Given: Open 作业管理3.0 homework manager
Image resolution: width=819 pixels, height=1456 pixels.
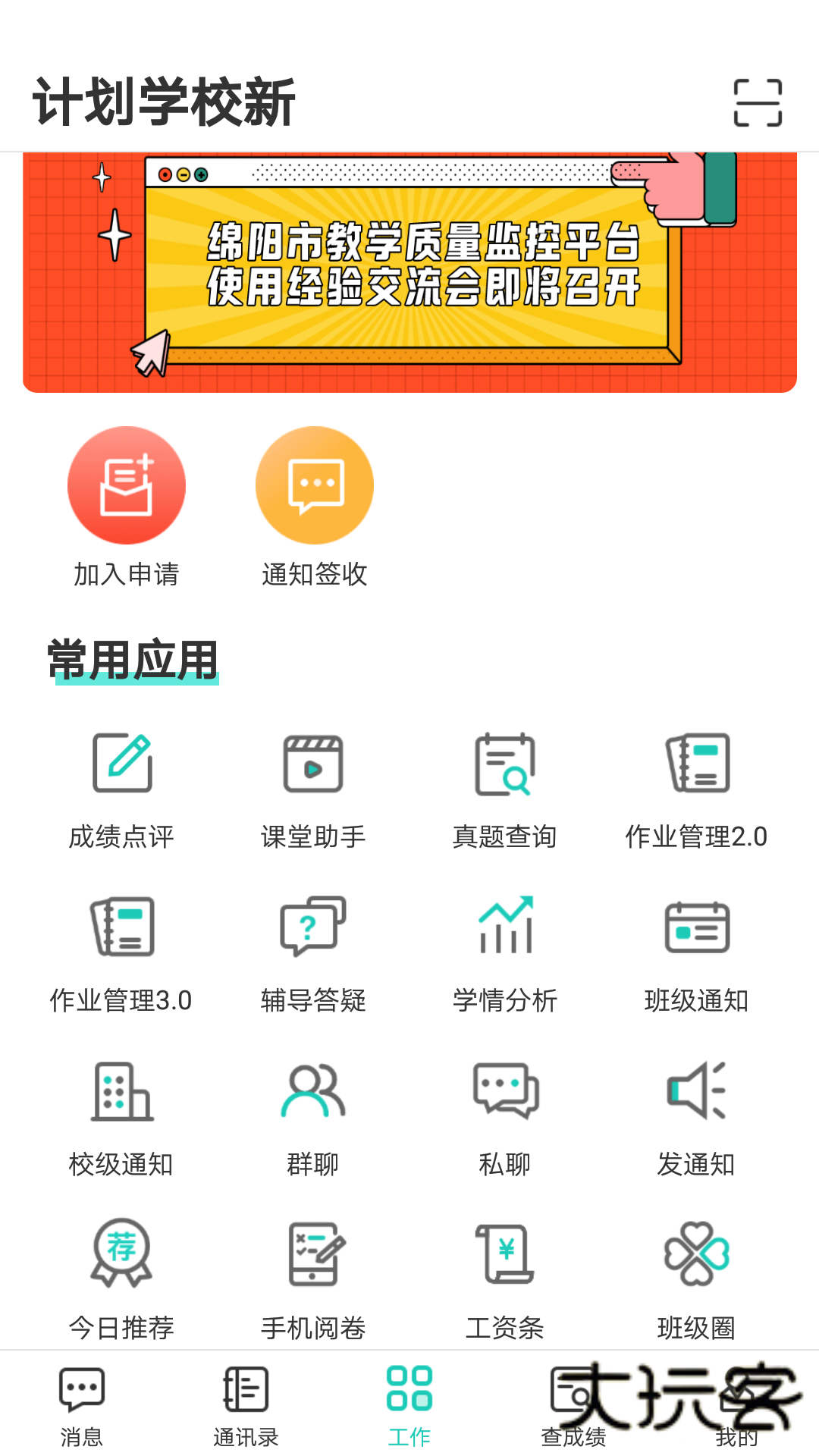Looking at the screenshot, I should point(123,952).
